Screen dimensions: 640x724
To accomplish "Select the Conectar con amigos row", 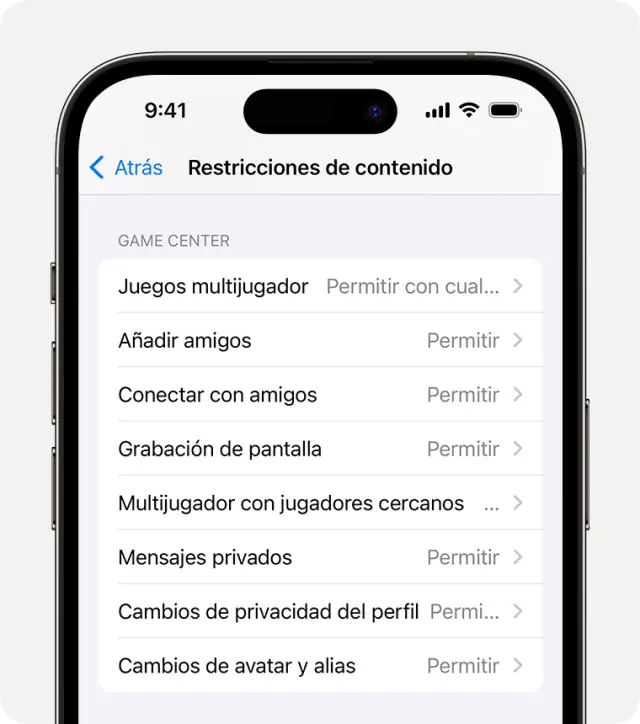I will [320, 395].
